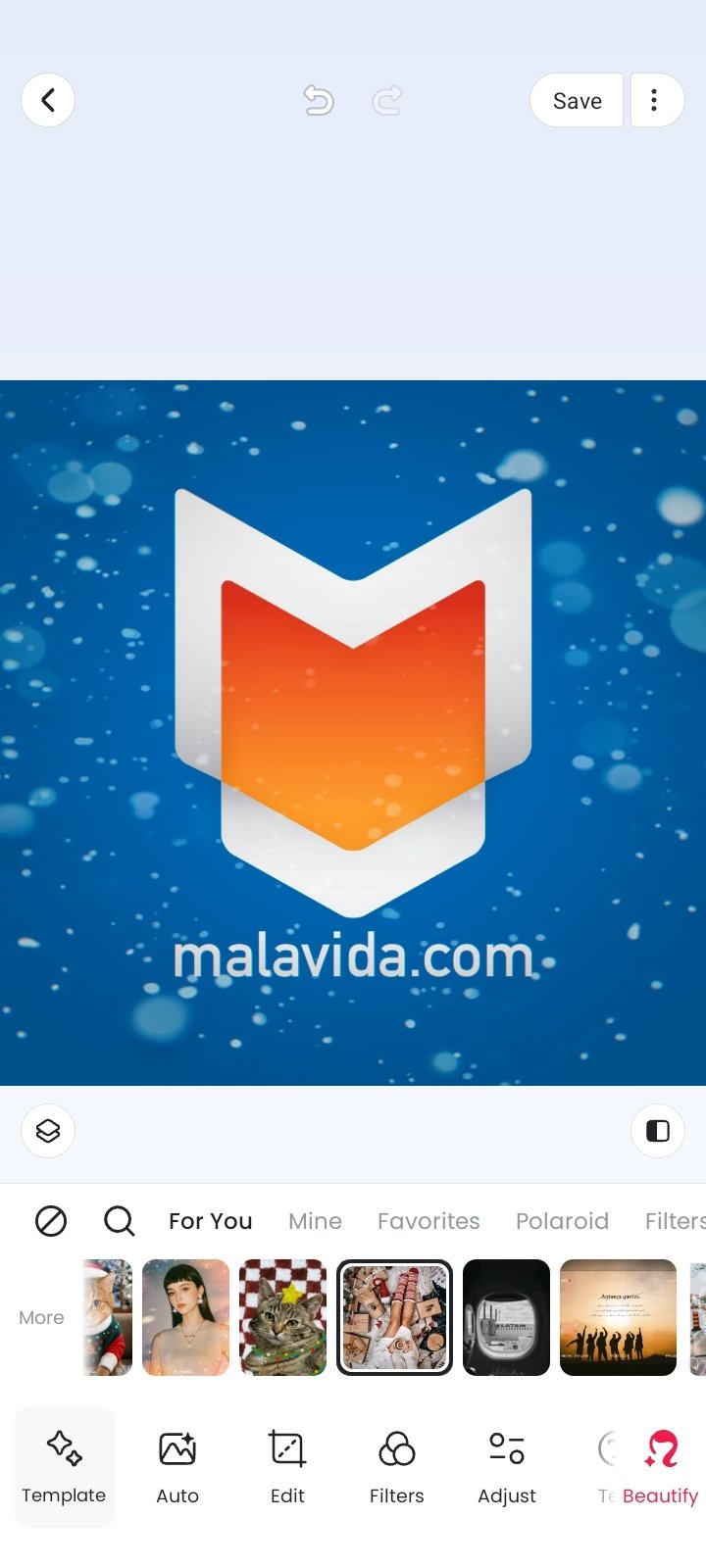Choose the sunset silhouettes template

coord(618,1318)
